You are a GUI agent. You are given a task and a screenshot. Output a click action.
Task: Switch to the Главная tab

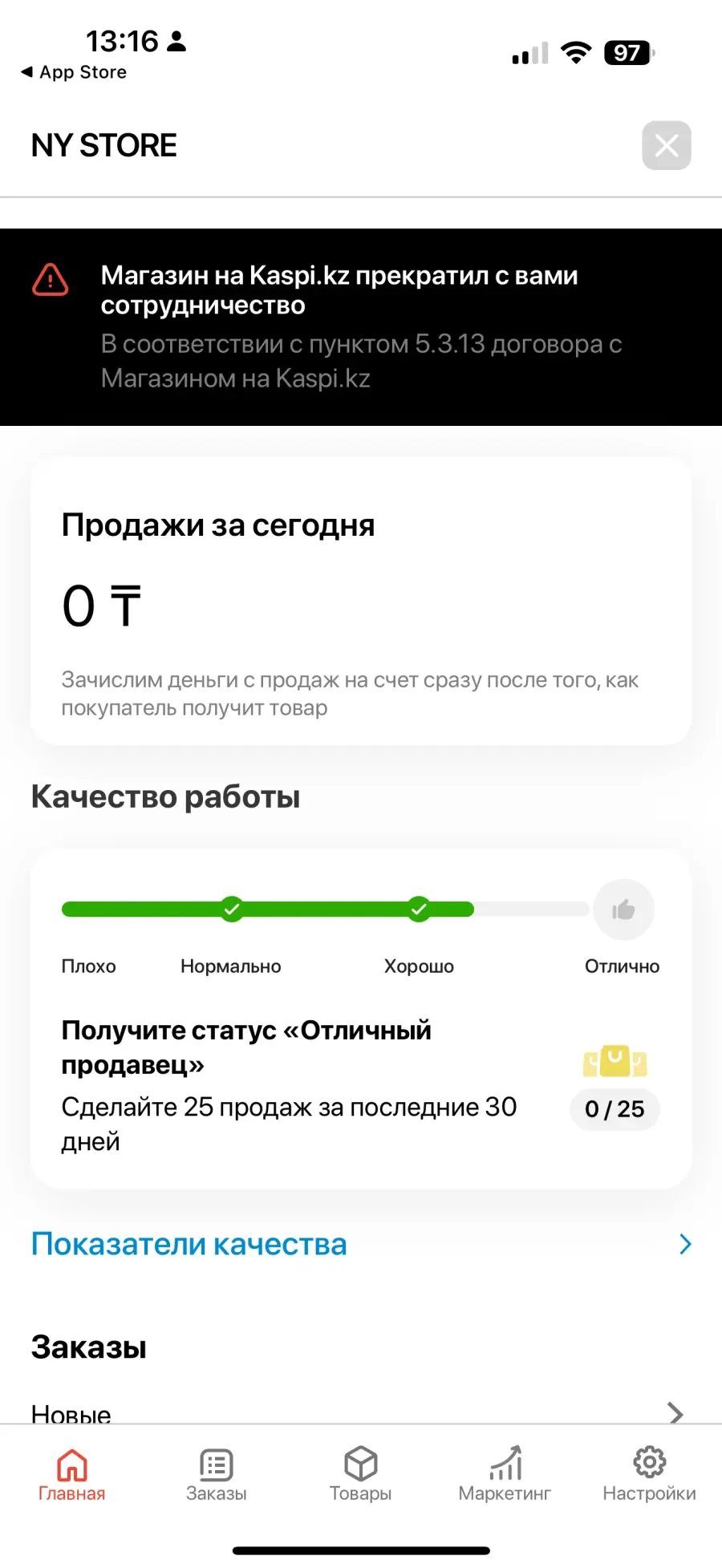click(72, 1474)
